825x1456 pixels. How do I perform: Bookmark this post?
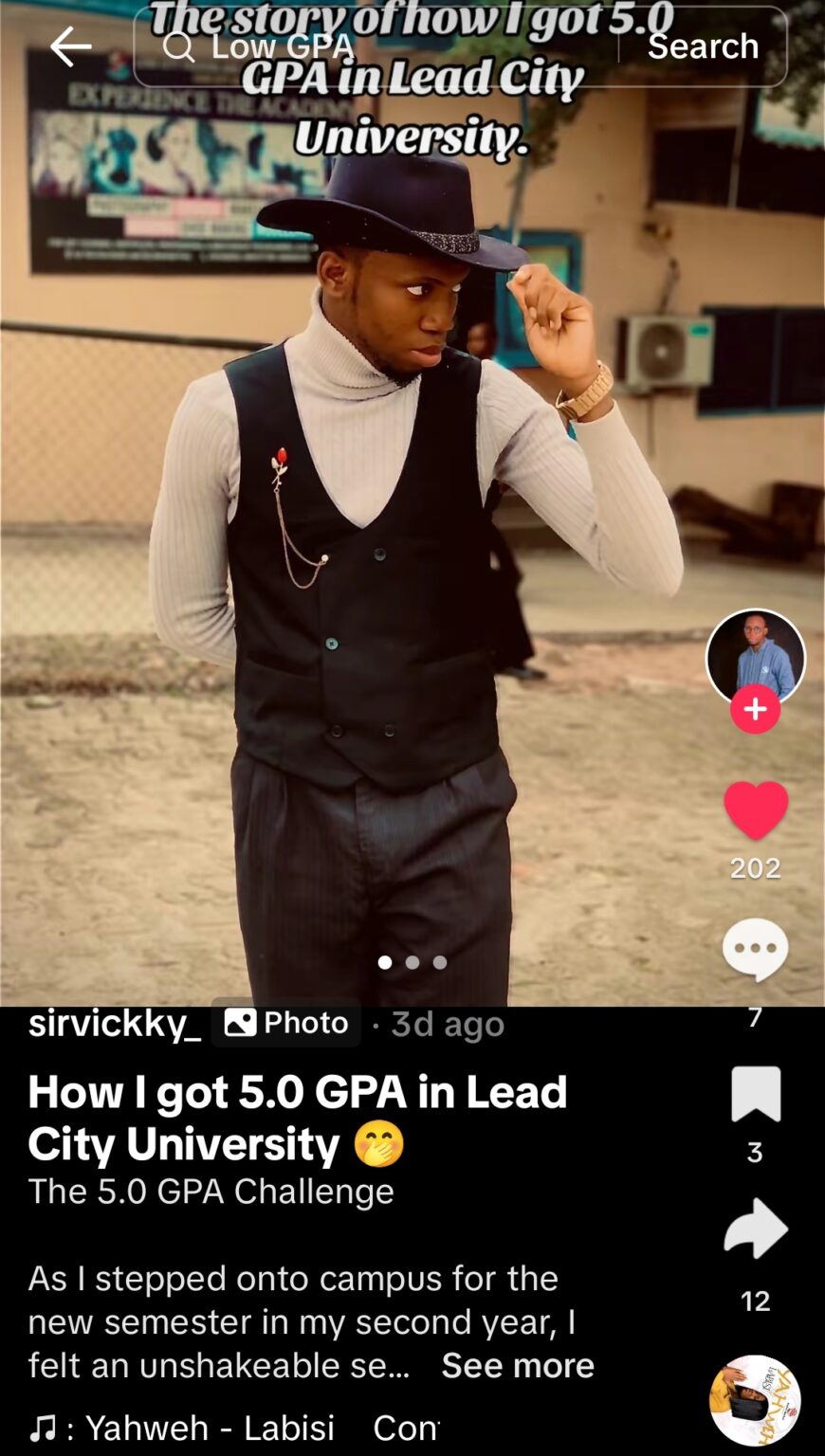pos(755,1094)
